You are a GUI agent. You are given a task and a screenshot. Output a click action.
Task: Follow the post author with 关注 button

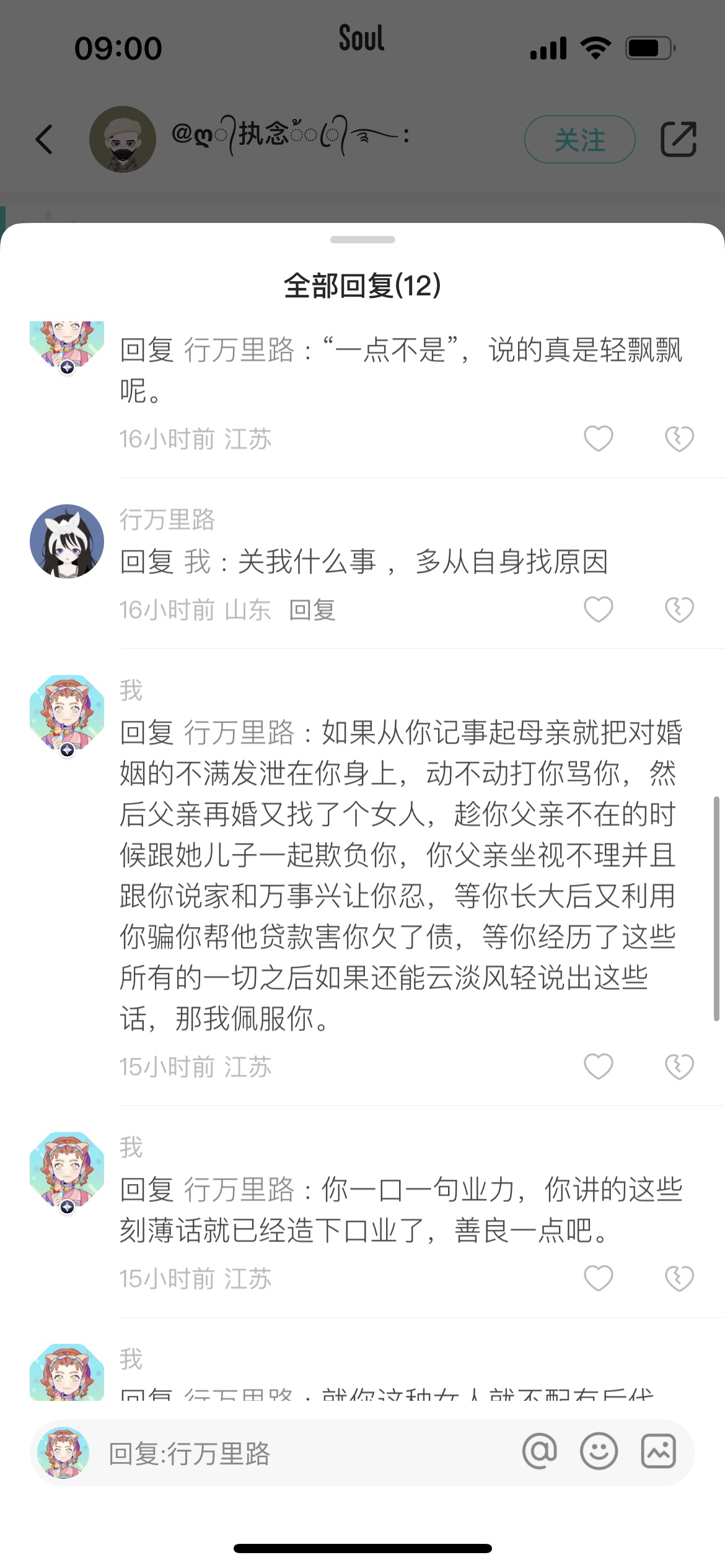point(579,139)
